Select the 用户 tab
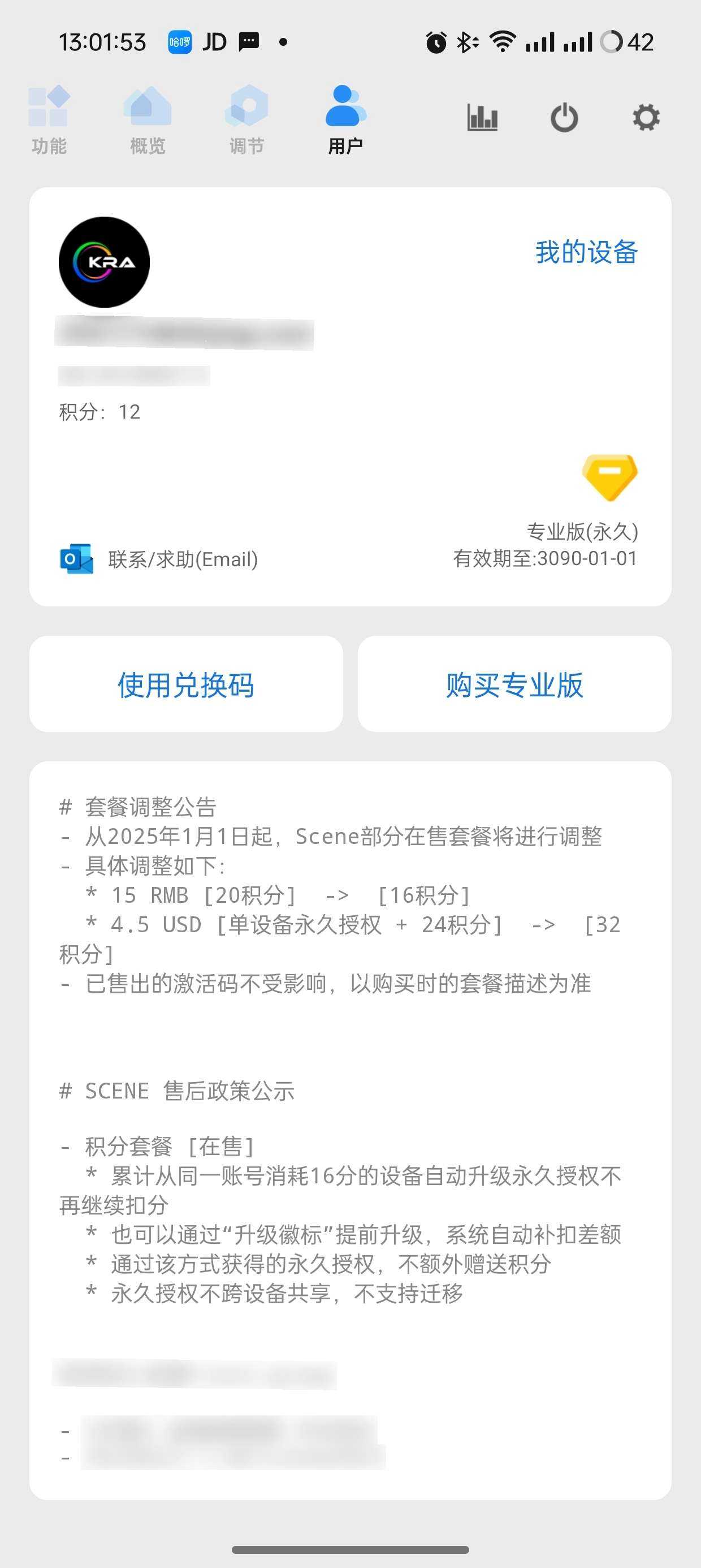 [345, 120]
